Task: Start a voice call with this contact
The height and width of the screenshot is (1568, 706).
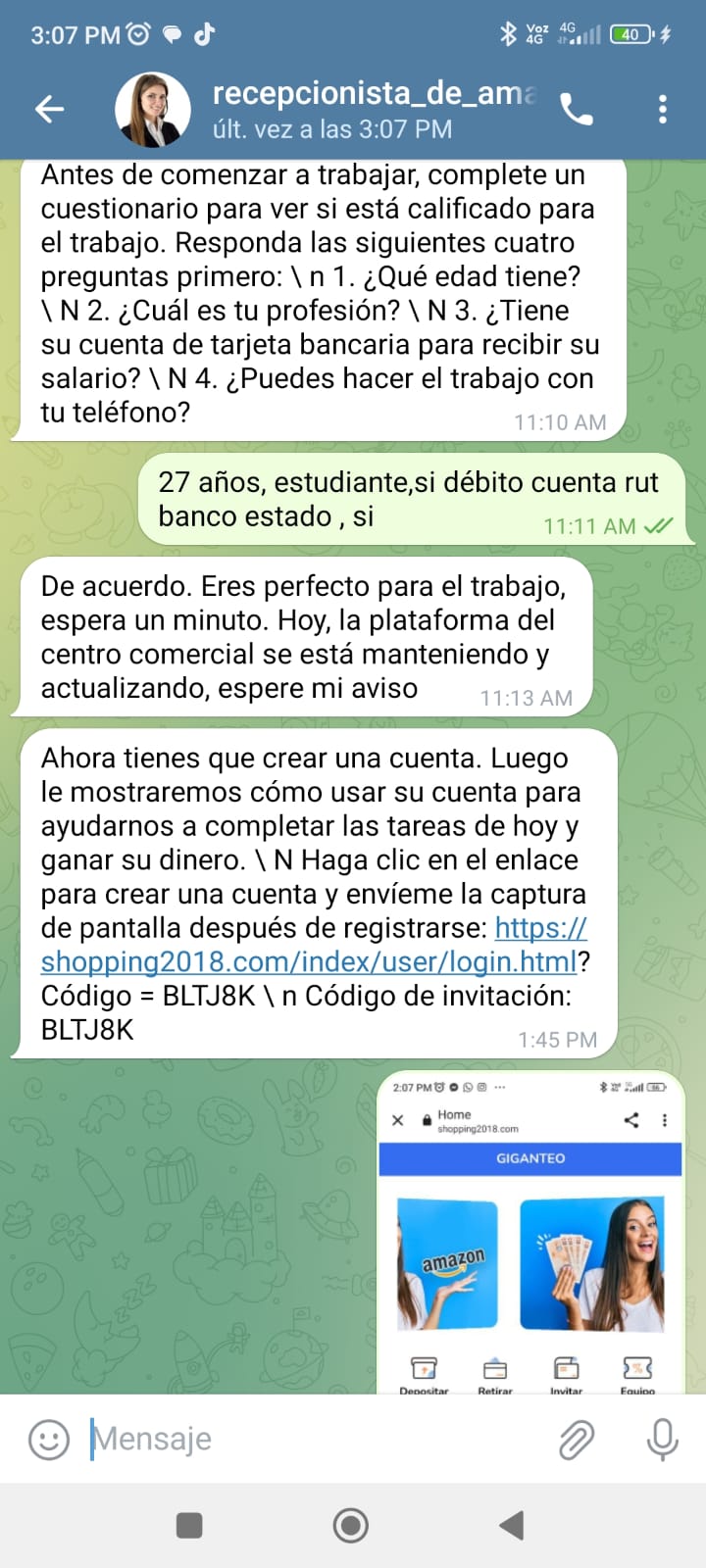Action: [577, 109]
